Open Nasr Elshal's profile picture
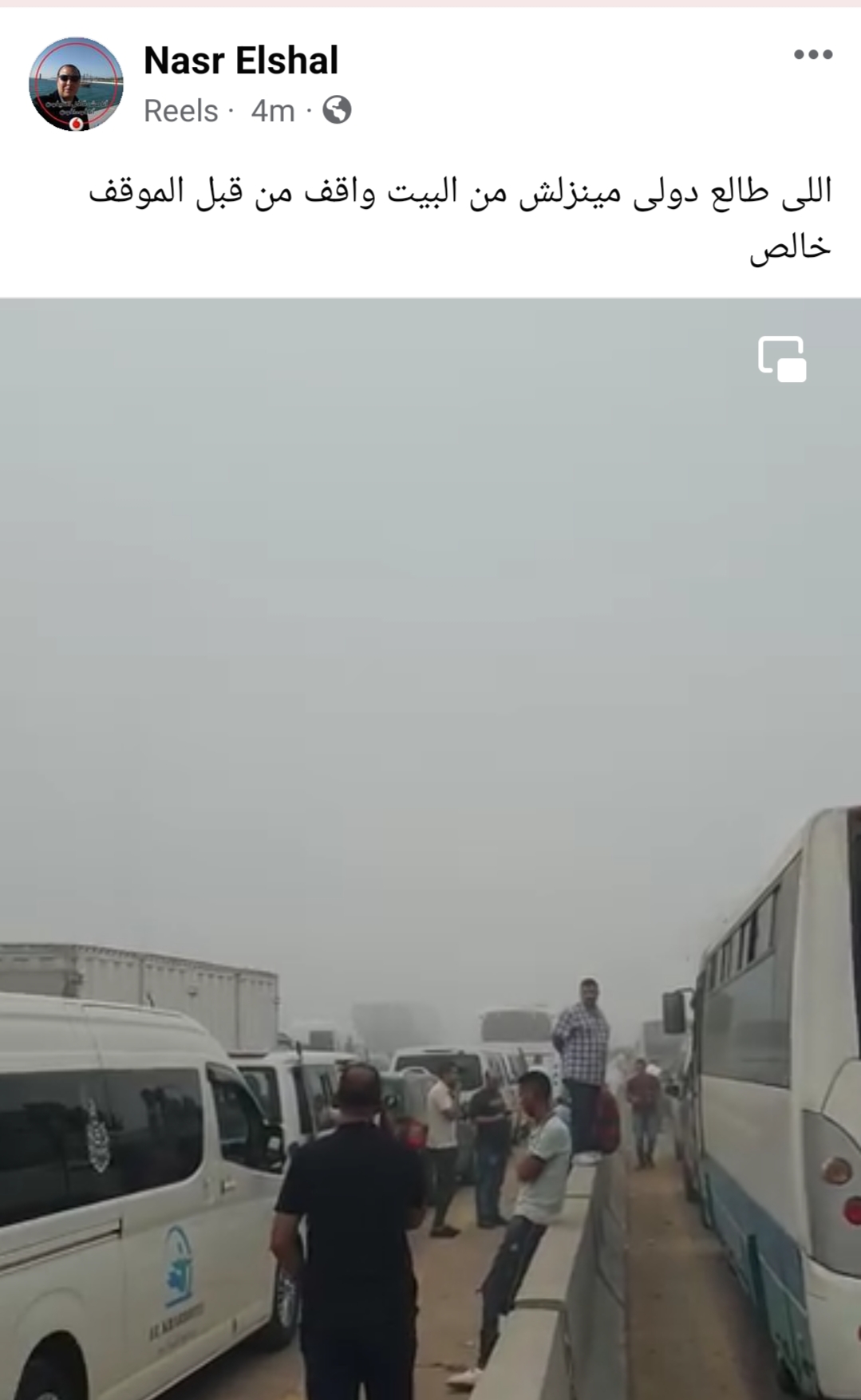Image resolution: width=861 pixels, height=1400 pixels. click(x=76, y=84)
